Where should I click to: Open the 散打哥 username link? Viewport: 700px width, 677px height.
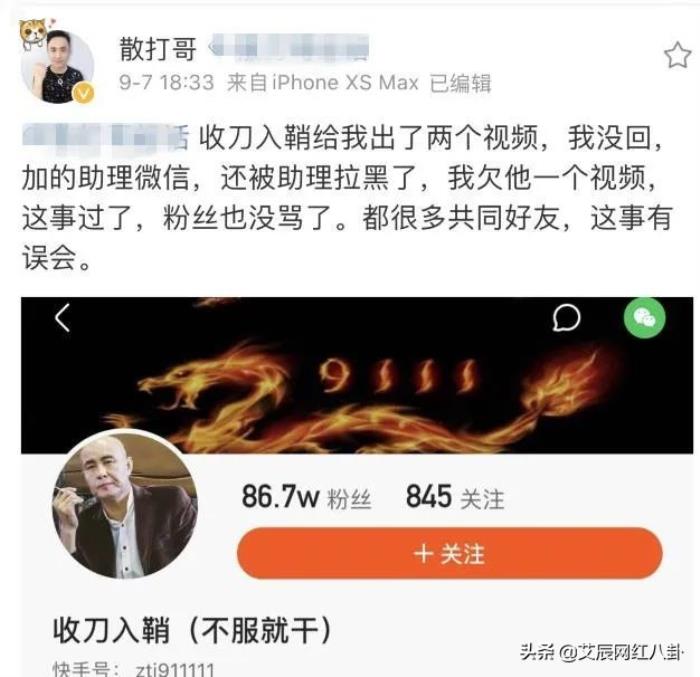158,48
